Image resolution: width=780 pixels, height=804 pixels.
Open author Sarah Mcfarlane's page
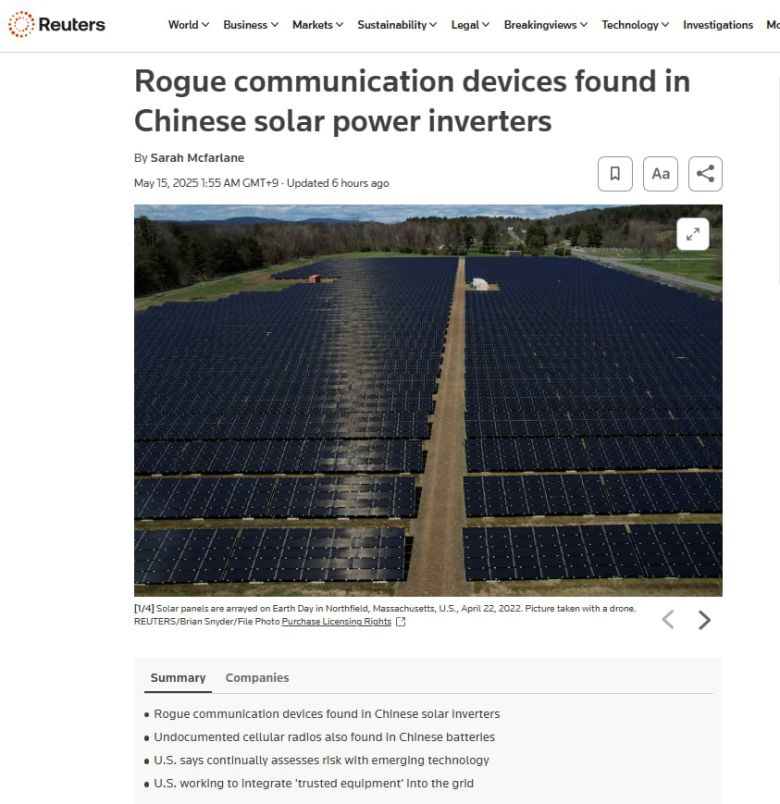197,158
